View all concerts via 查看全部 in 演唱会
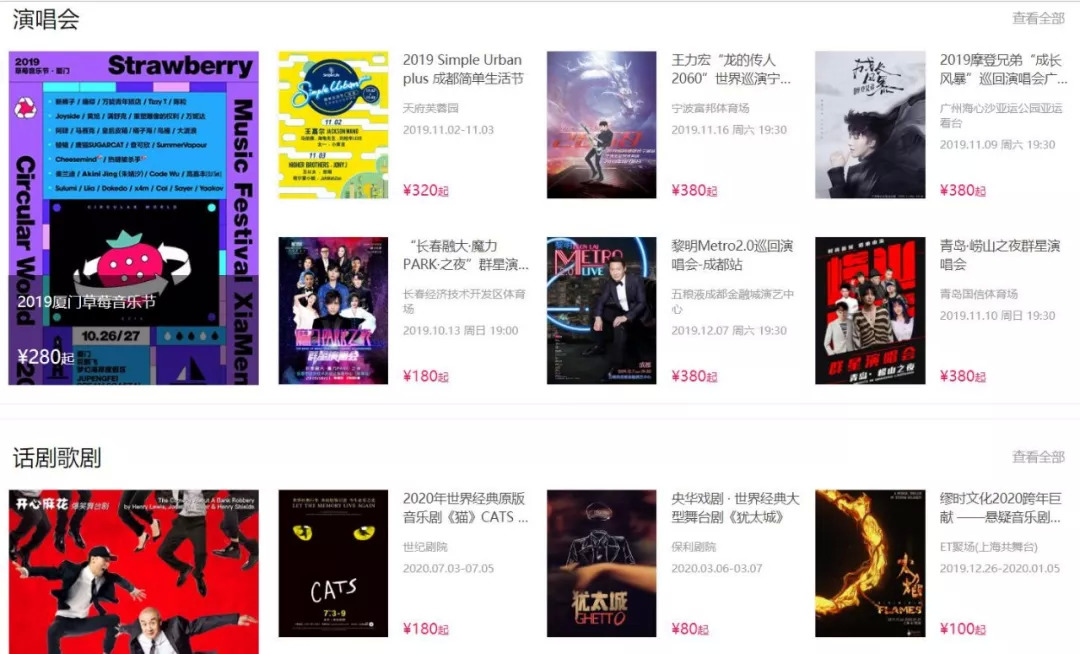 (x=1038, y=19)
